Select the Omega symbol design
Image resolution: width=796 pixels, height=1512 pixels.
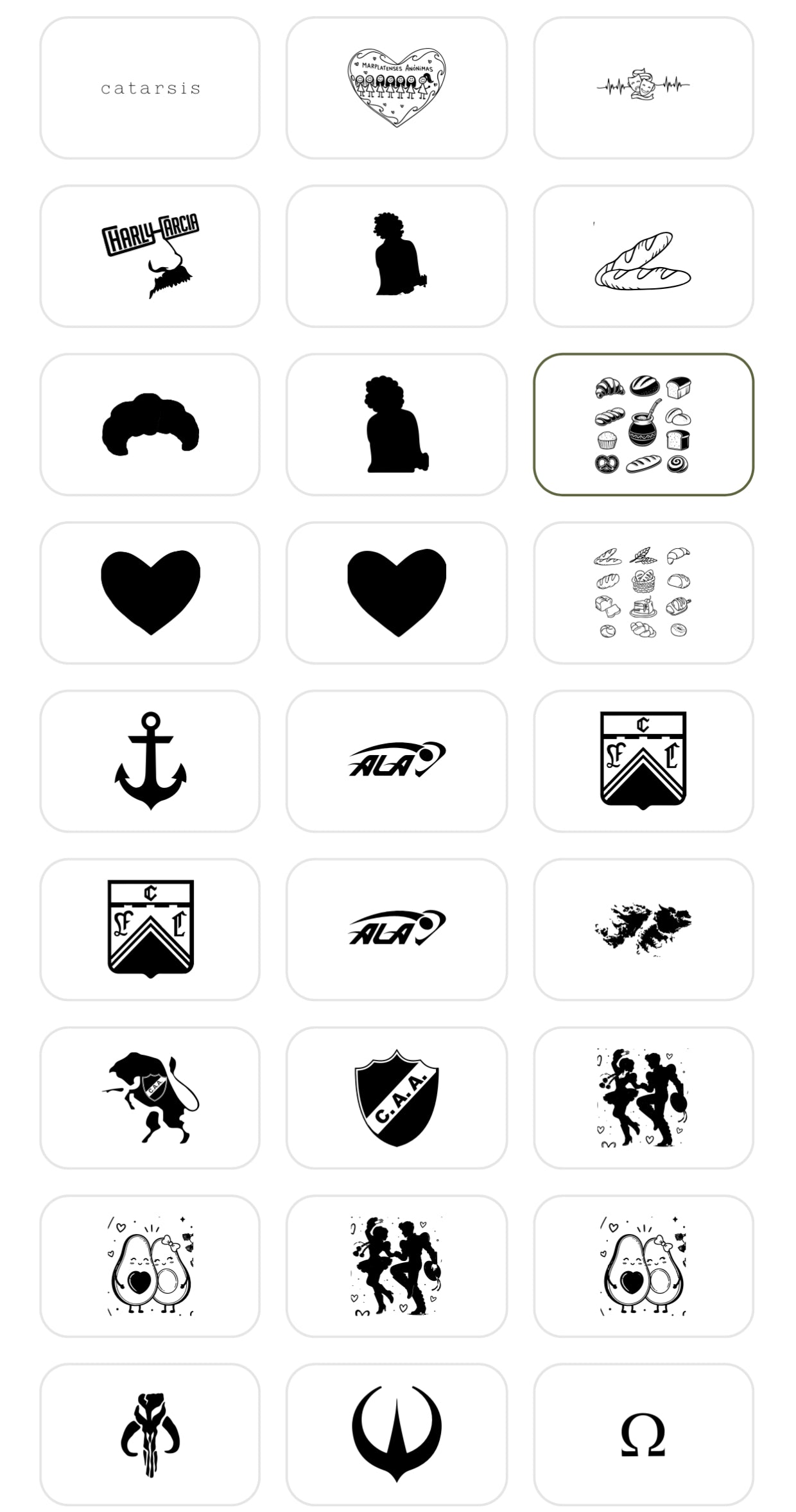[x=643, y=1434]
